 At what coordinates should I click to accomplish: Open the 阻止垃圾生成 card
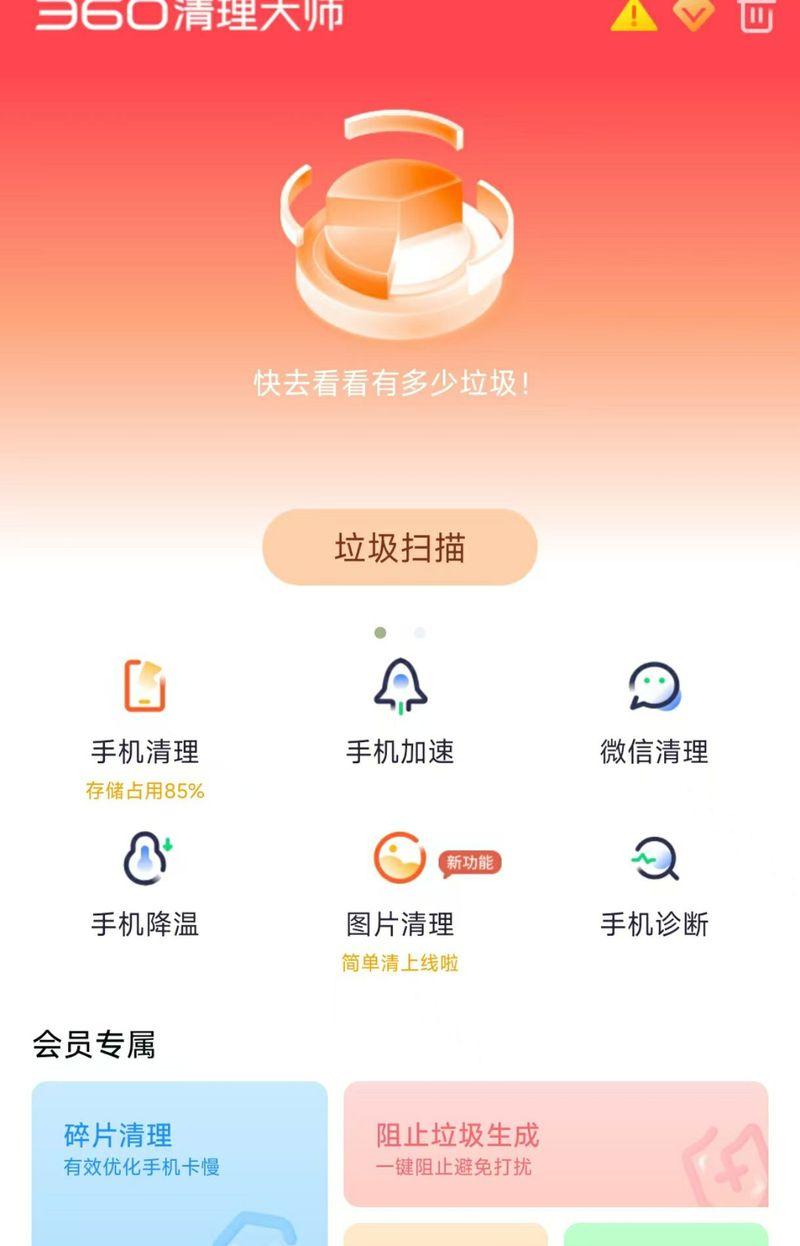point(556,1144)
